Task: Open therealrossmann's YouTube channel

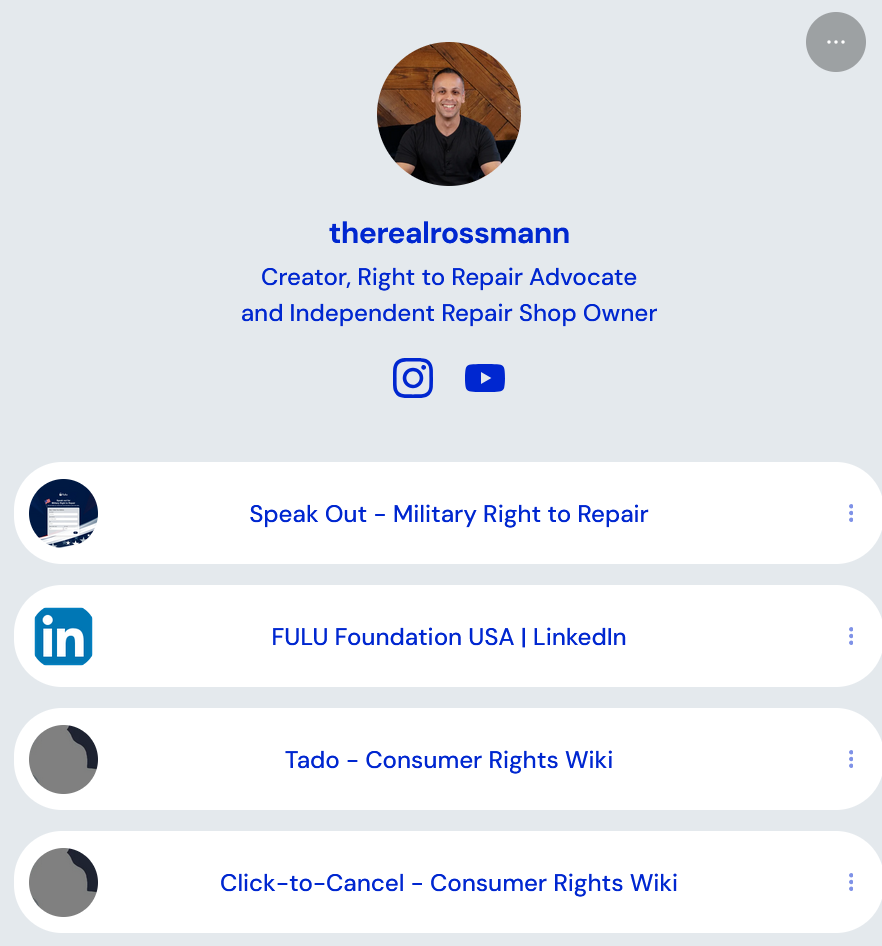Action: coord(485,378)
